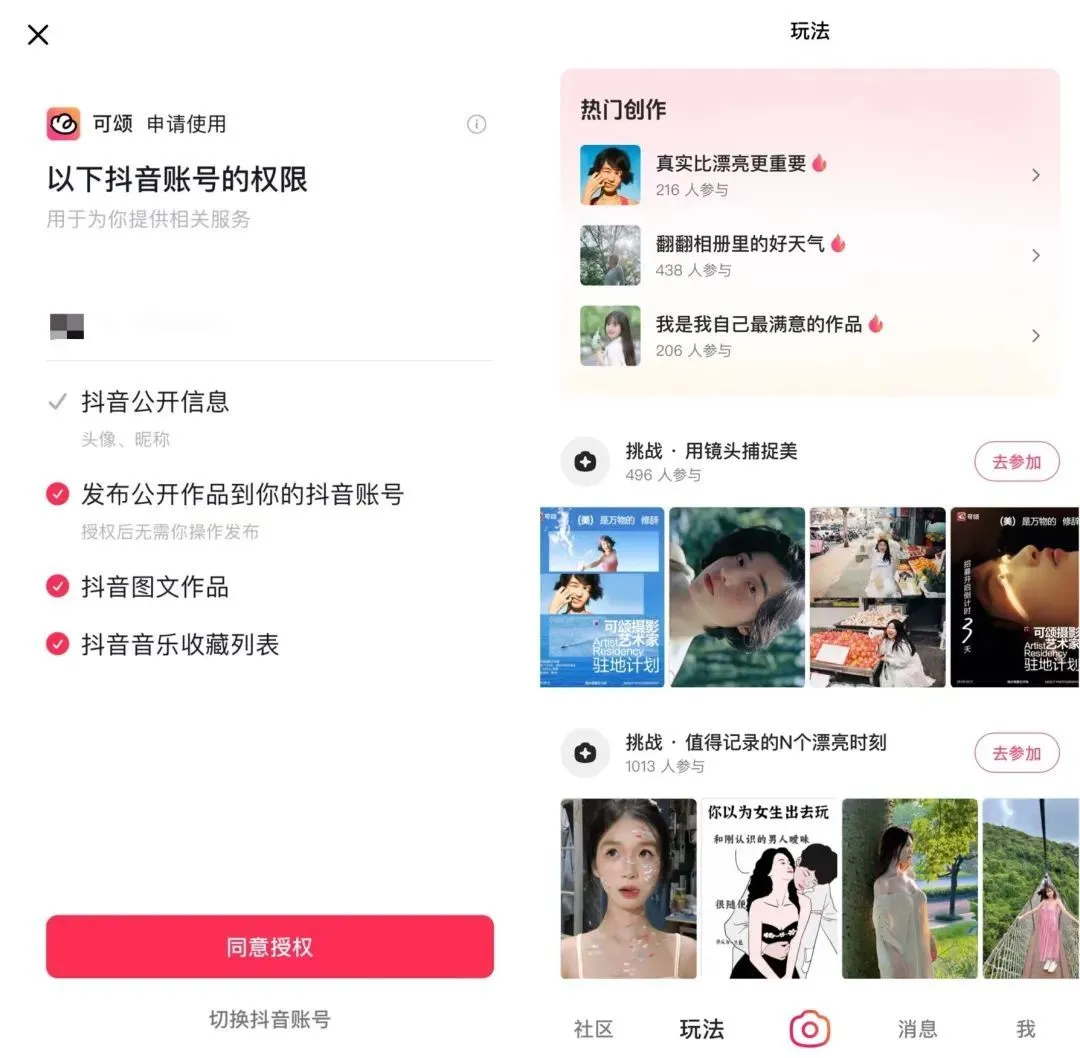Open the face-glitter portrait thumbnail
Image resolution: width=1080 pixels, height=1058 pixels.
point(628,888)
